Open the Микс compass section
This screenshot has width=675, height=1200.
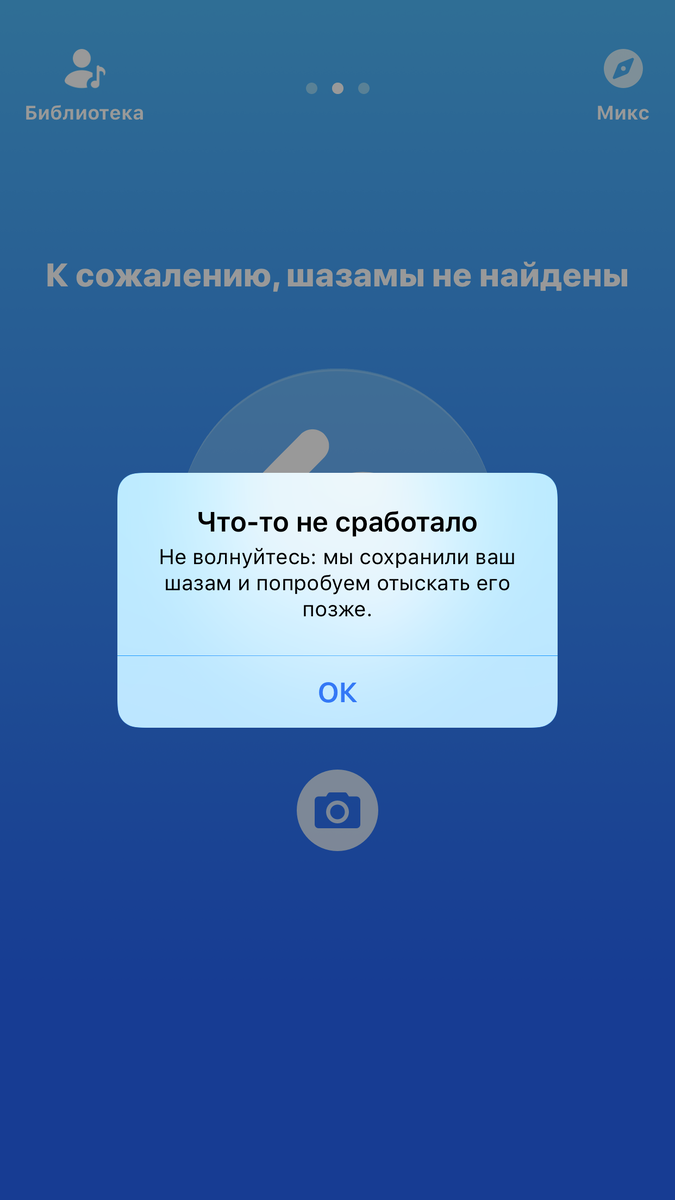click(623, 87)
